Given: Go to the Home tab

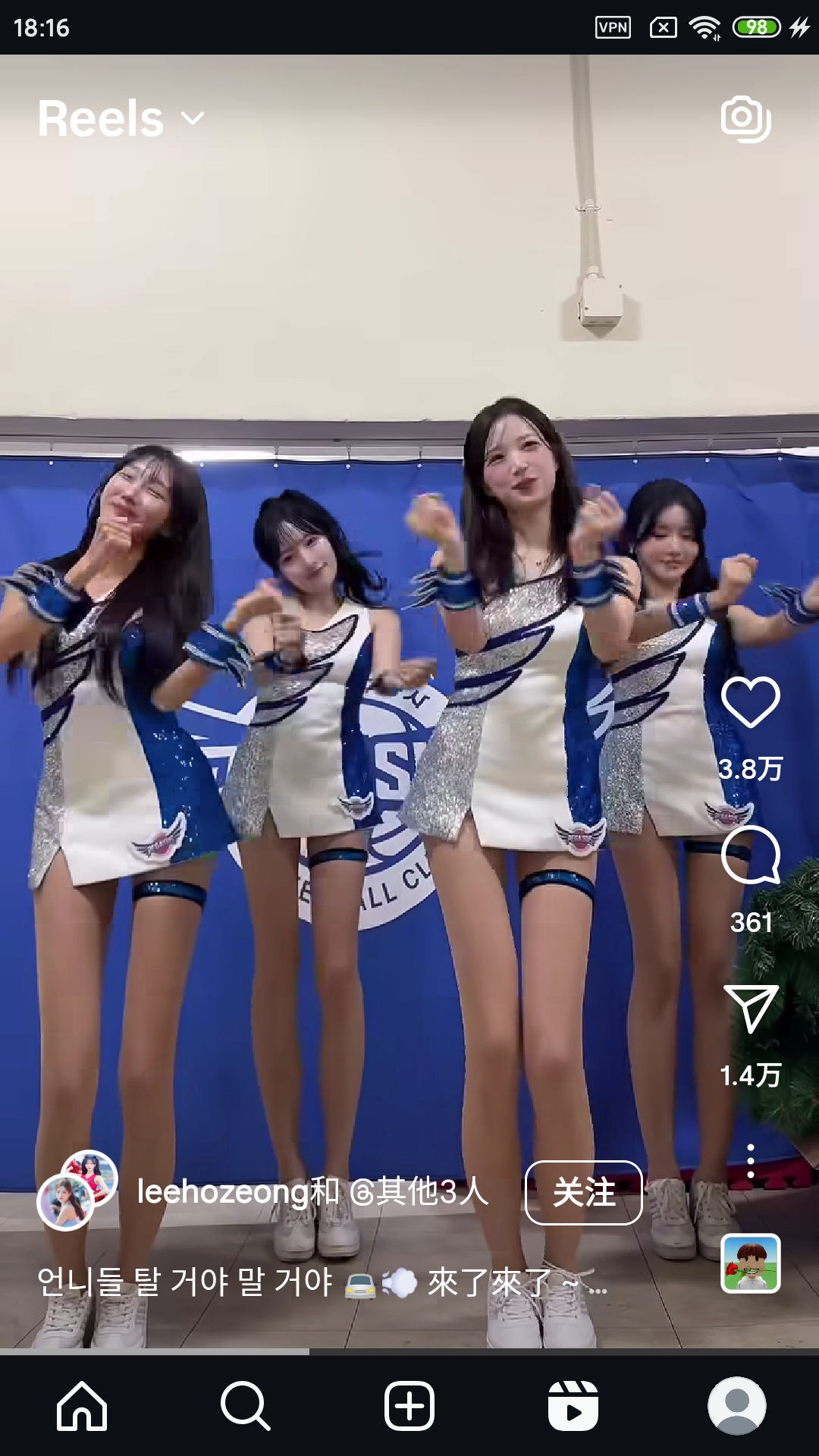Looking at the screenshot, I should [82, 1406].
